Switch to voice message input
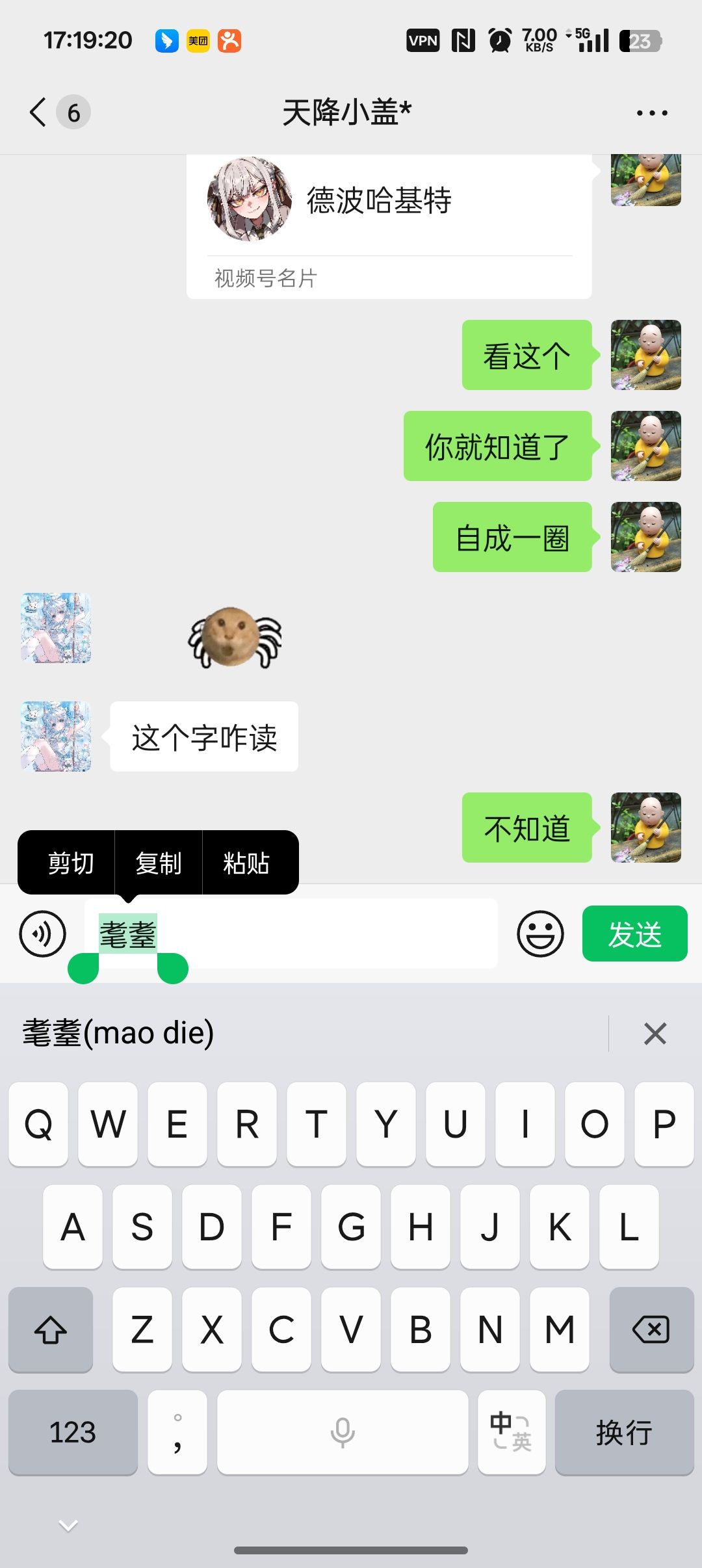 [x=43, y=934]
